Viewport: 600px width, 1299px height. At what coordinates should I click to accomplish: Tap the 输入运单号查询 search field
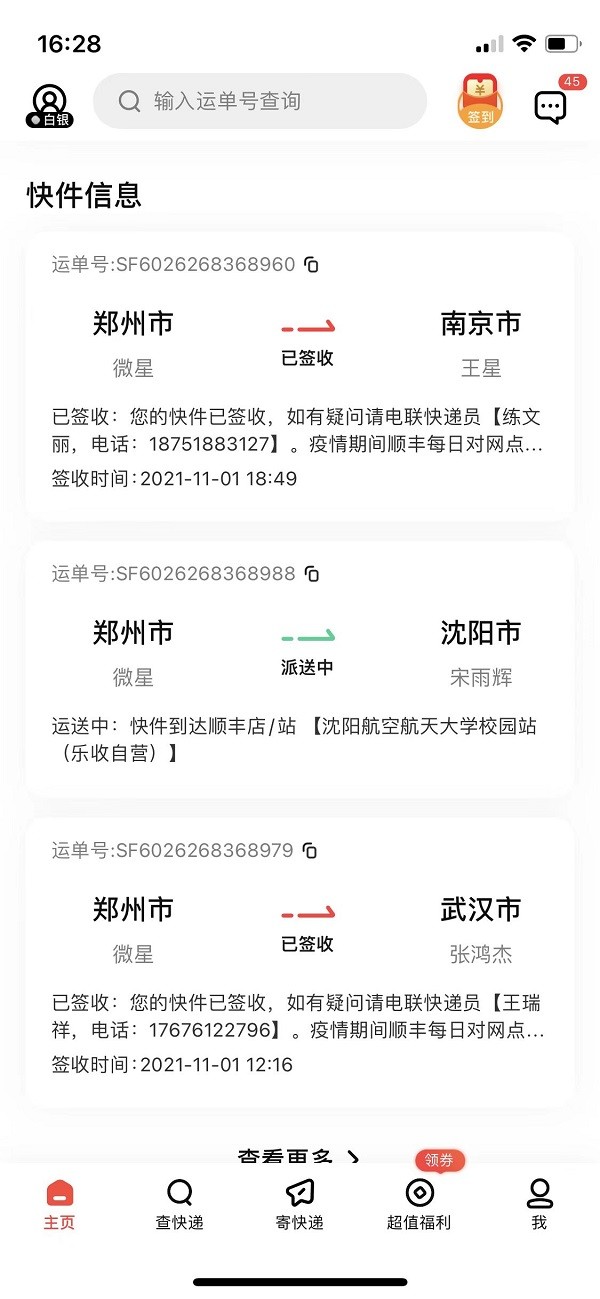tap(260, 101)
